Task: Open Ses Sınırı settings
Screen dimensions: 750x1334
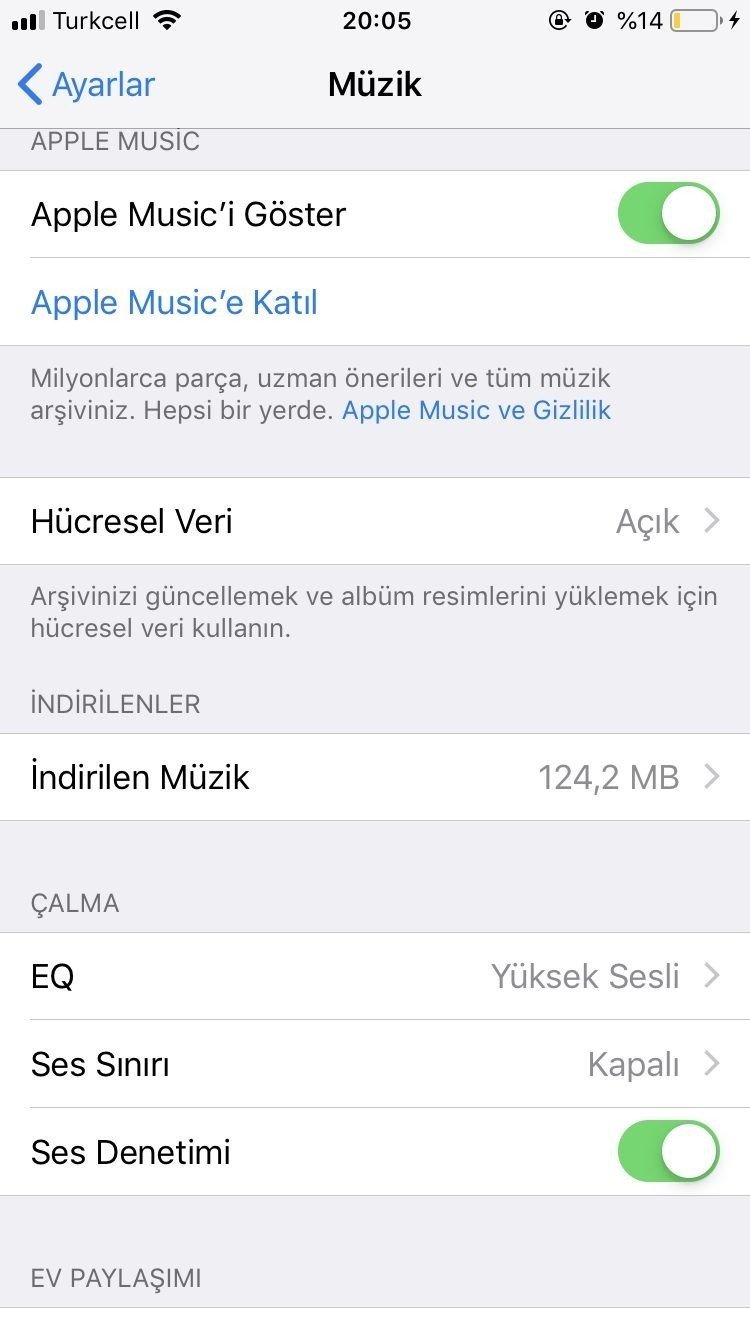Action: tap(375, 1064)
